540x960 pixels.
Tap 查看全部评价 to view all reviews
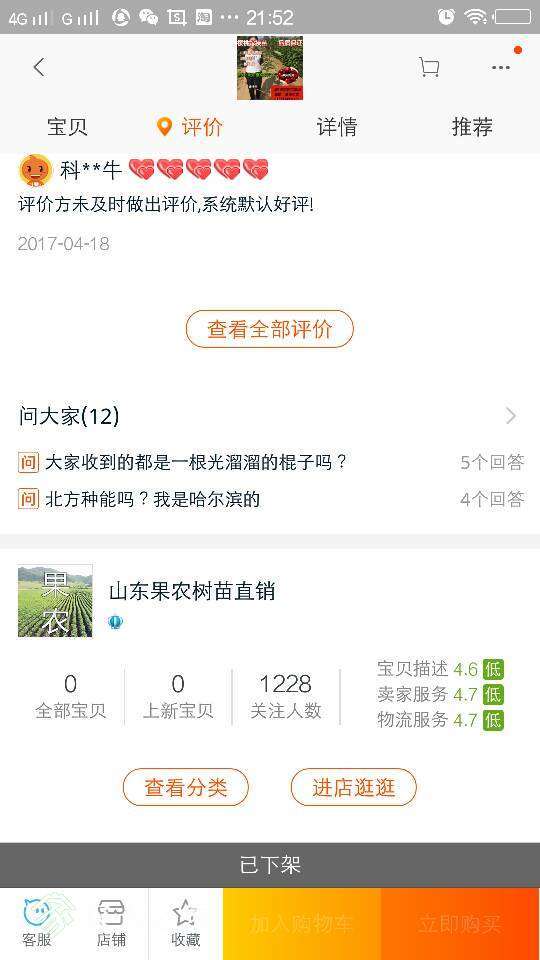[269, 329]
